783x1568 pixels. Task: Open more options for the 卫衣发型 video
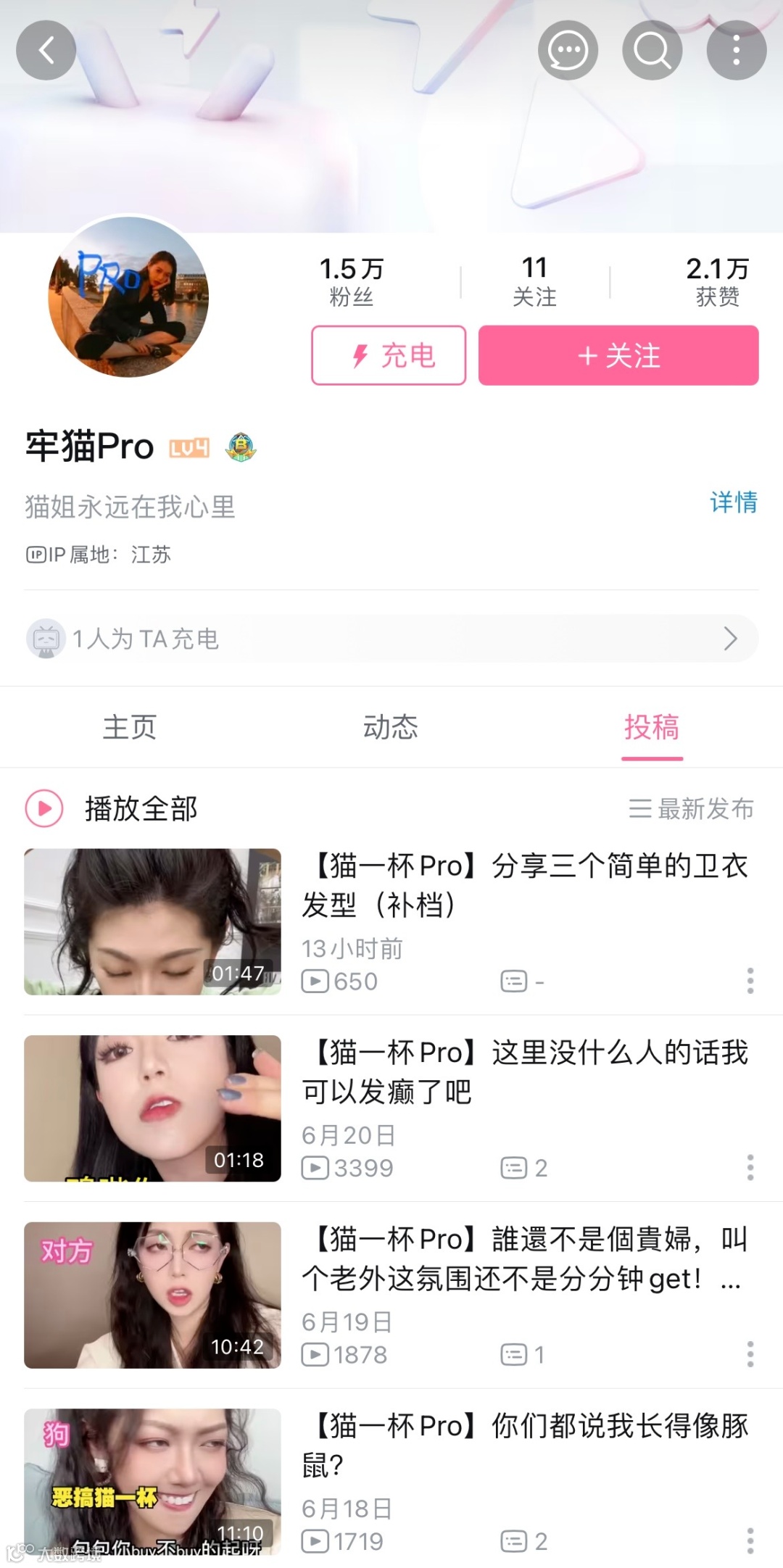(x=750, y=981)
